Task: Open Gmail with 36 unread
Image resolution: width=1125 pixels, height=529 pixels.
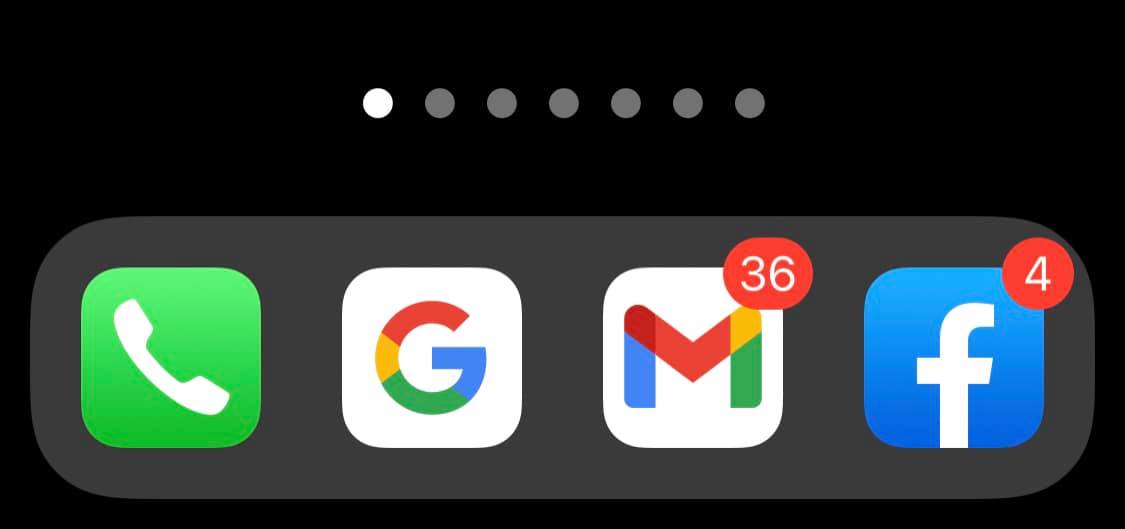Action: [x=693, y=357]
